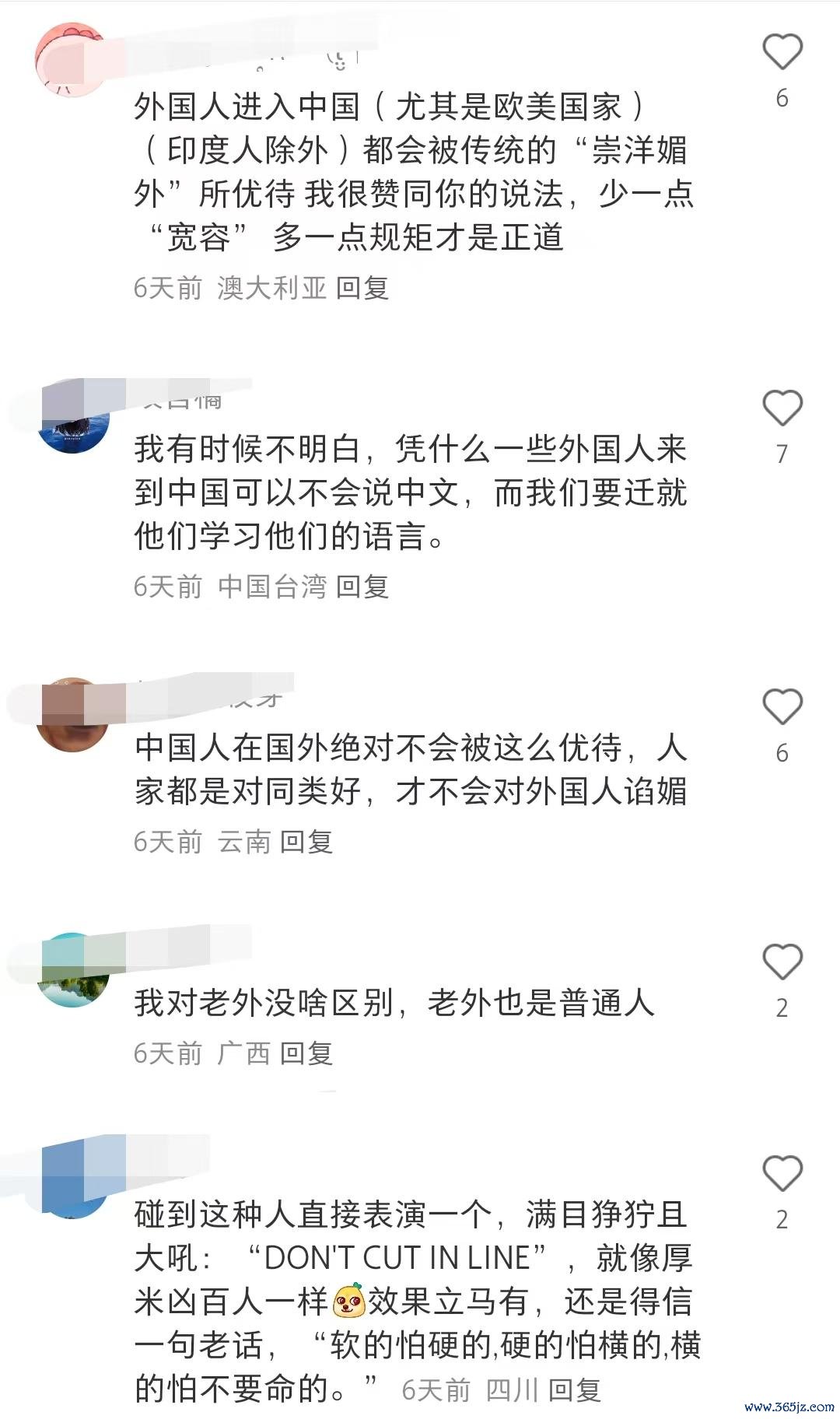
Task: Like the 广西 comment about 老外也是普通人
Action: 782,962
